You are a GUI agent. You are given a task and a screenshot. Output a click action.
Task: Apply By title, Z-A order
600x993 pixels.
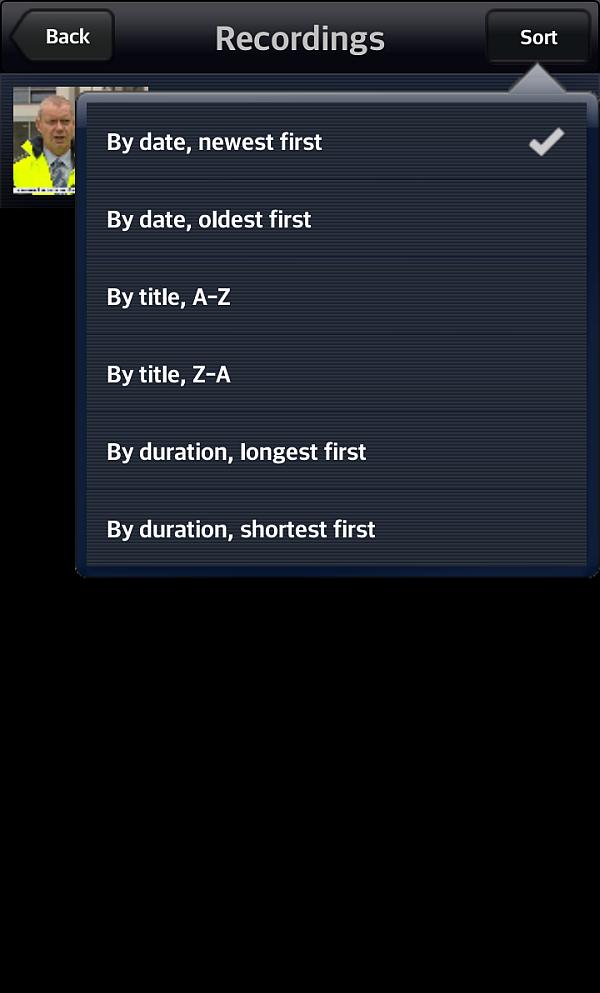[330, 375]
